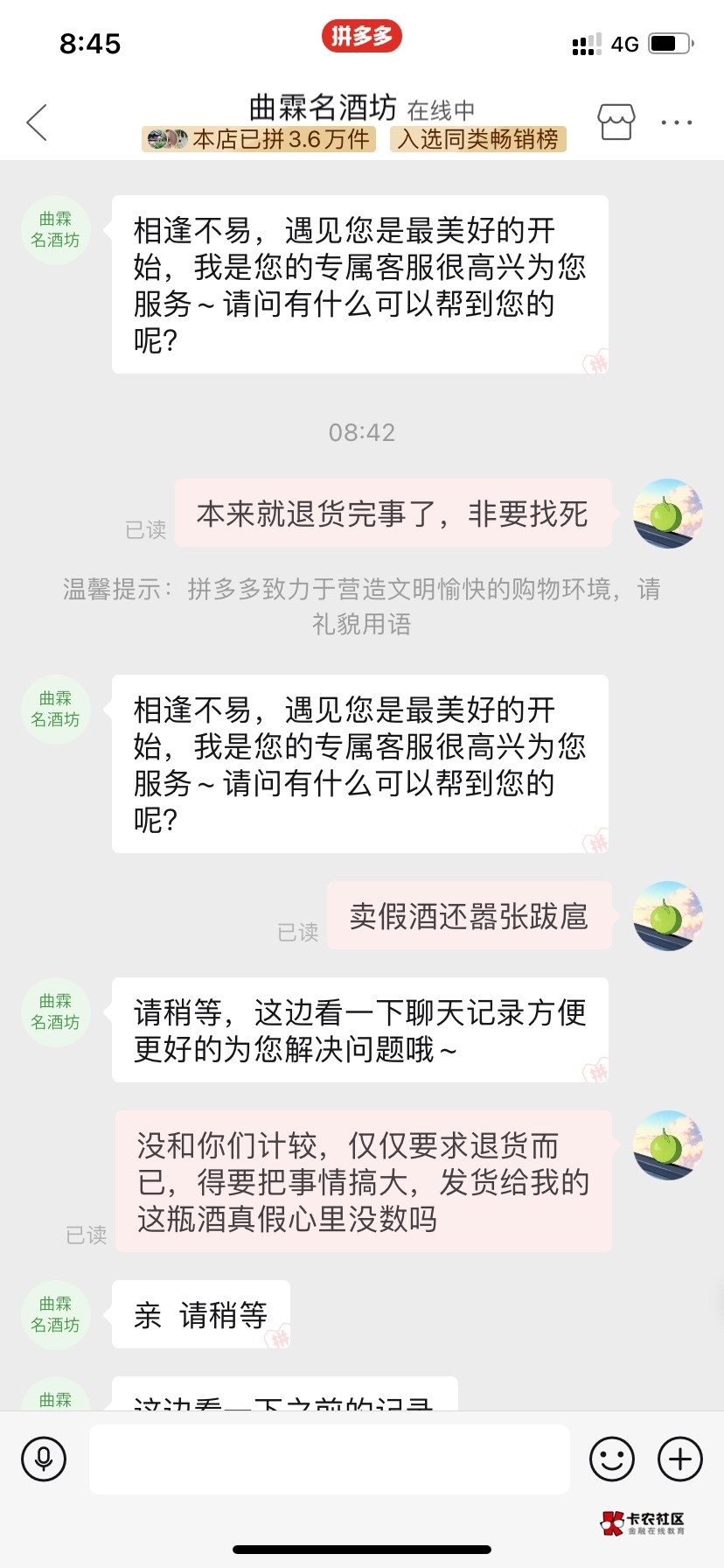Open the 曲霖名酒坊 store page icon

[616, 122]
